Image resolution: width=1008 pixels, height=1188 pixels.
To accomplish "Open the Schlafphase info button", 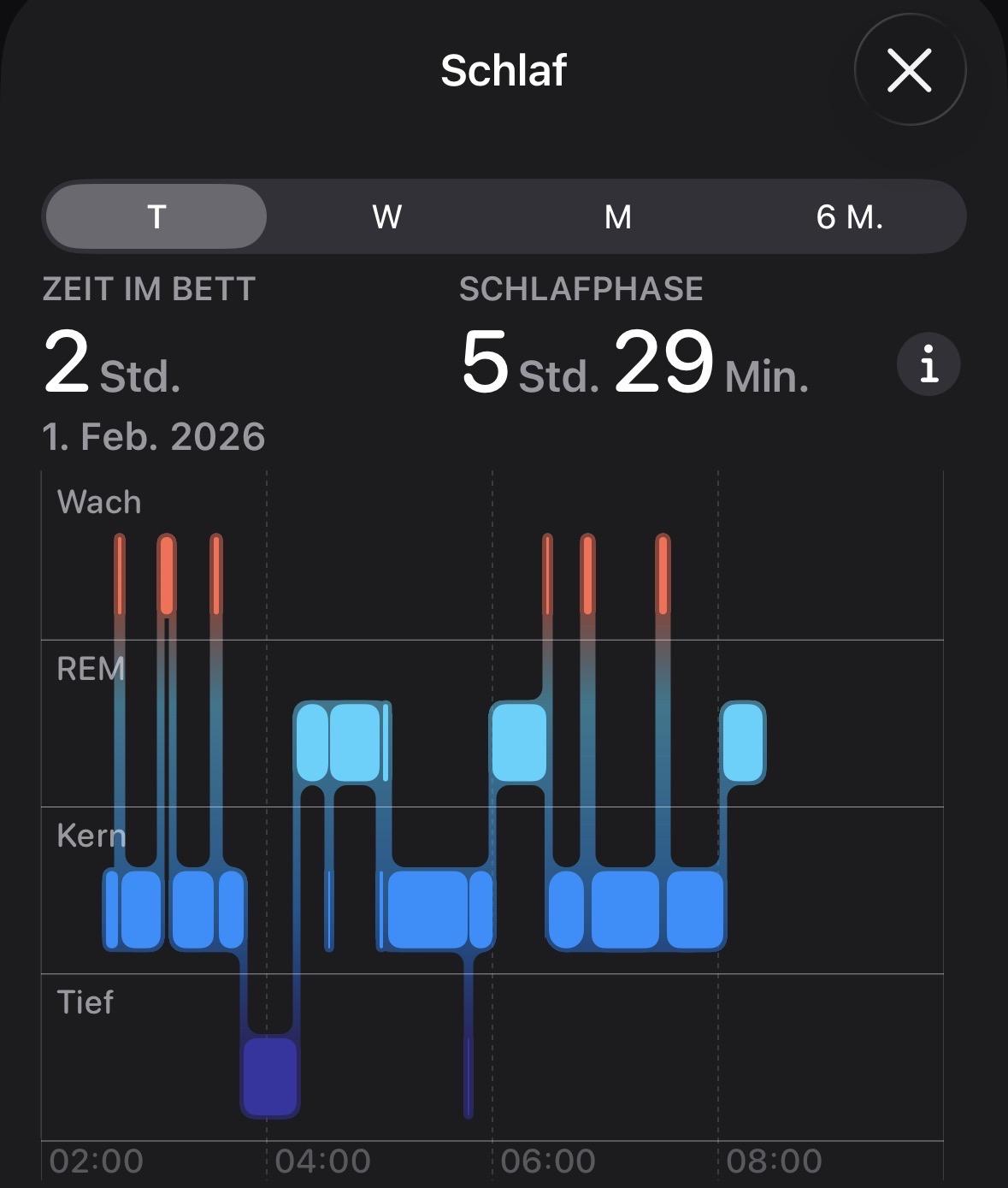I will pos(928,364).
